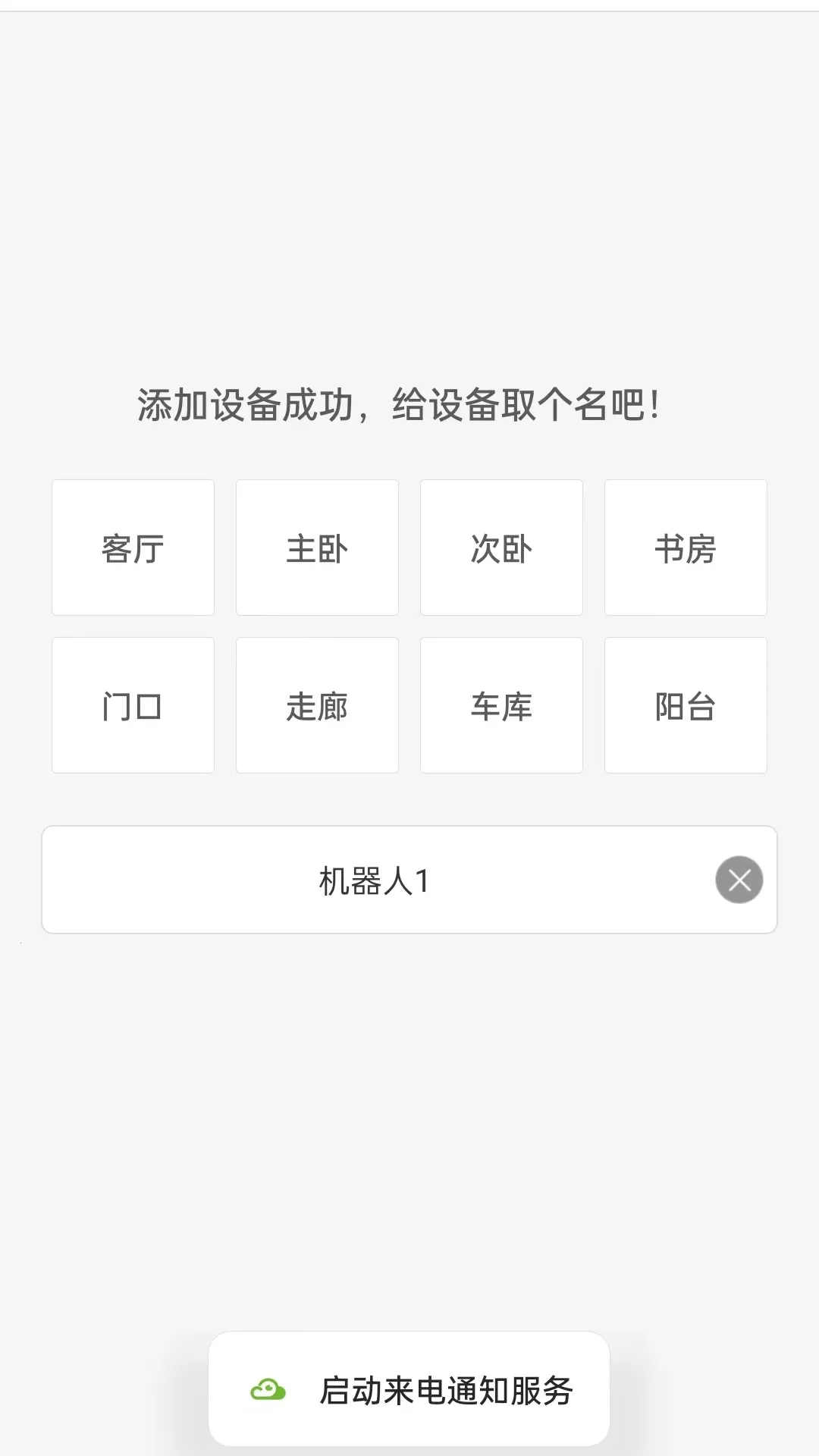Pick the 走廊 naming option
Viewport: 819px width, 1456px height.
317,705
